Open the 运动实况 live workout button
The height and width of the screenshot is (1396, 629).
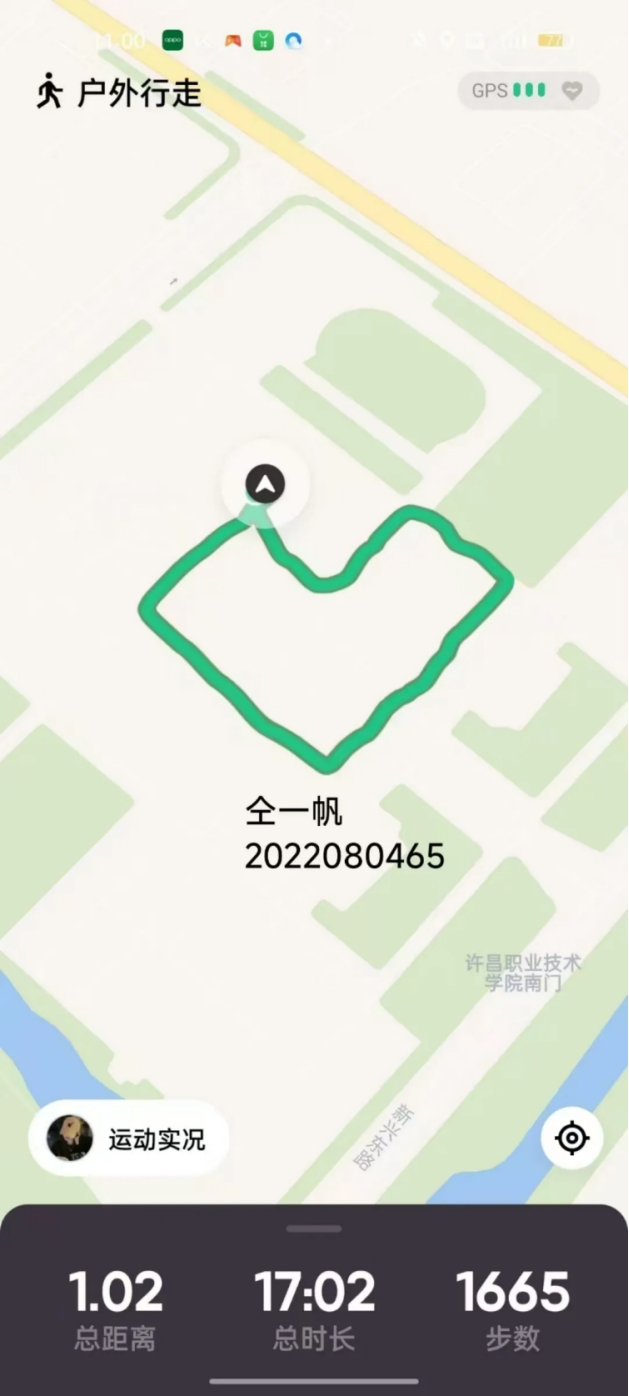coord(130,1138)
